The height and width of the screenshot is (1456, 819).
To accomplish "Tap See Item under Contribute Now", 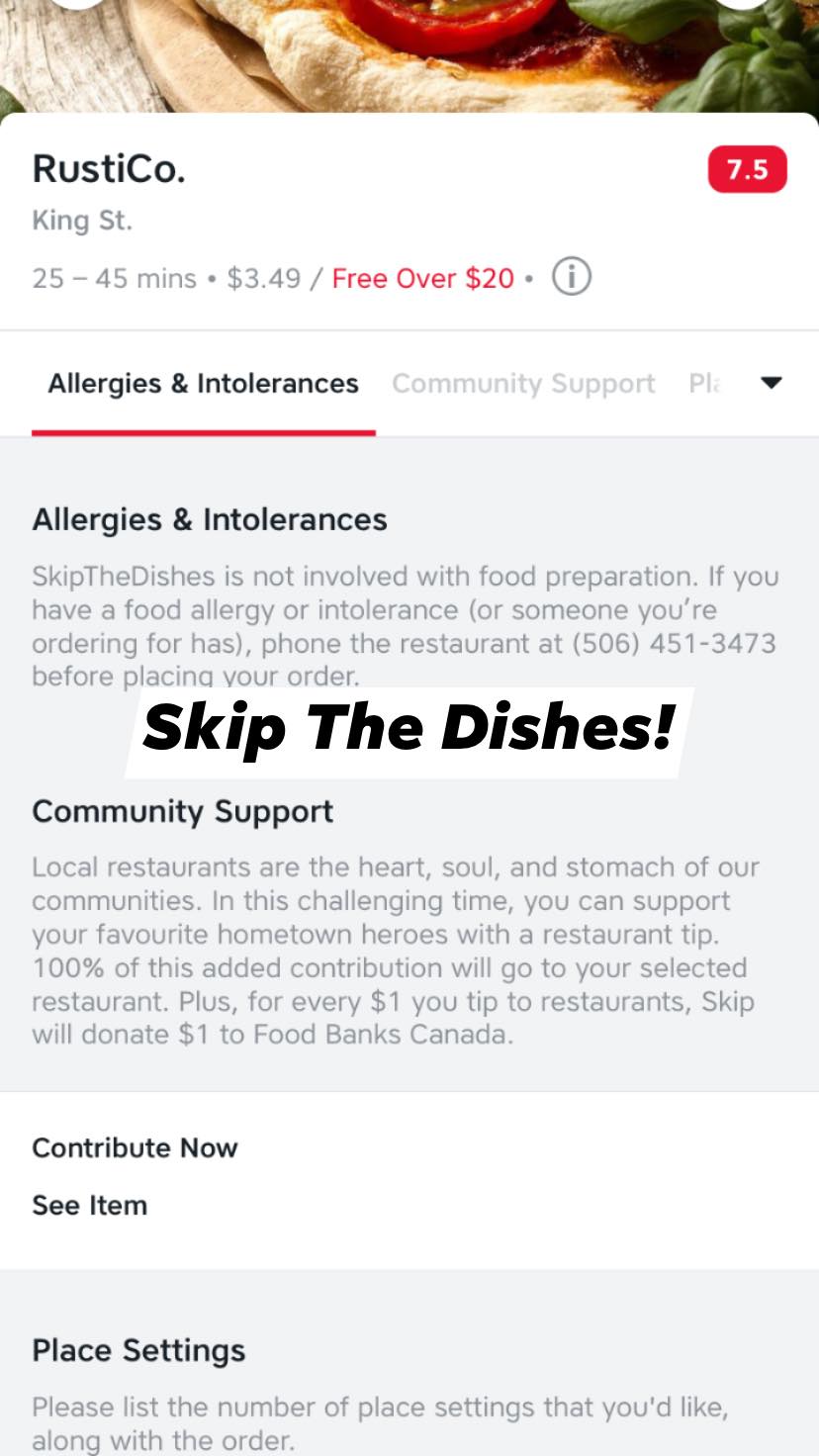I will (89, 1205).
